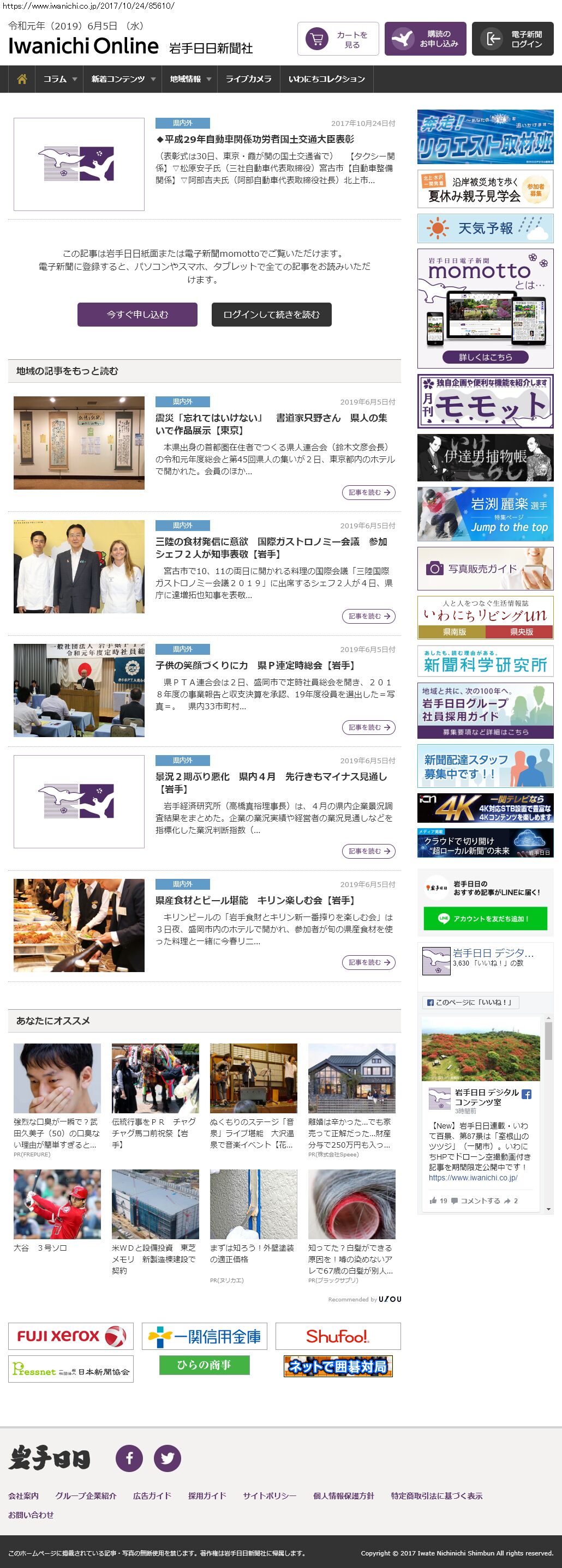Open the お問い合わせ contact link
Screen dimensions: 562x1568
(x=31, y=1515)
